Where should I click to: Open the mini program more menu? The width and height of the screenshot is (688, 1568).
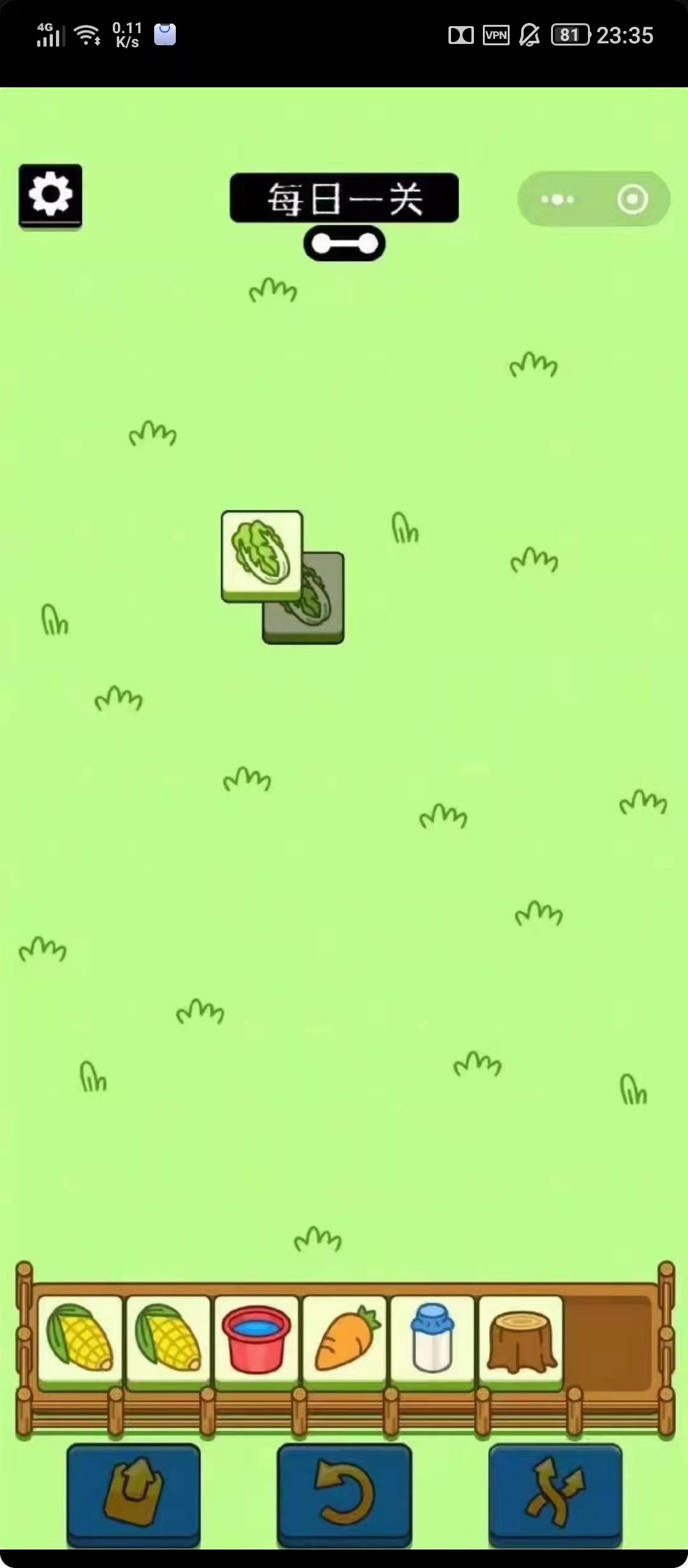[557, 200]
